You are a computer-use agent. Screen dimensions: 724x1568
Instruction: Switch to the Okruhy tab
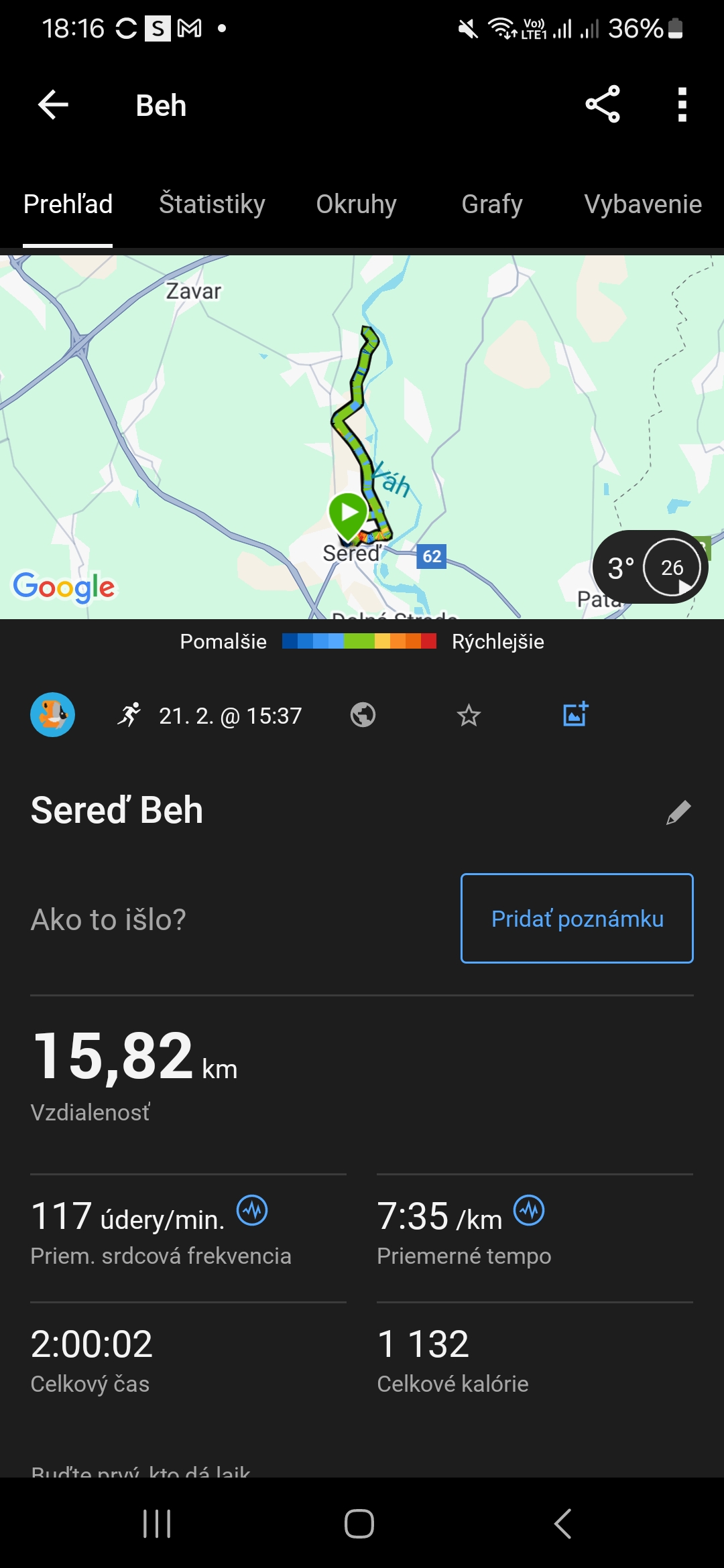click(x=356, y=204)
